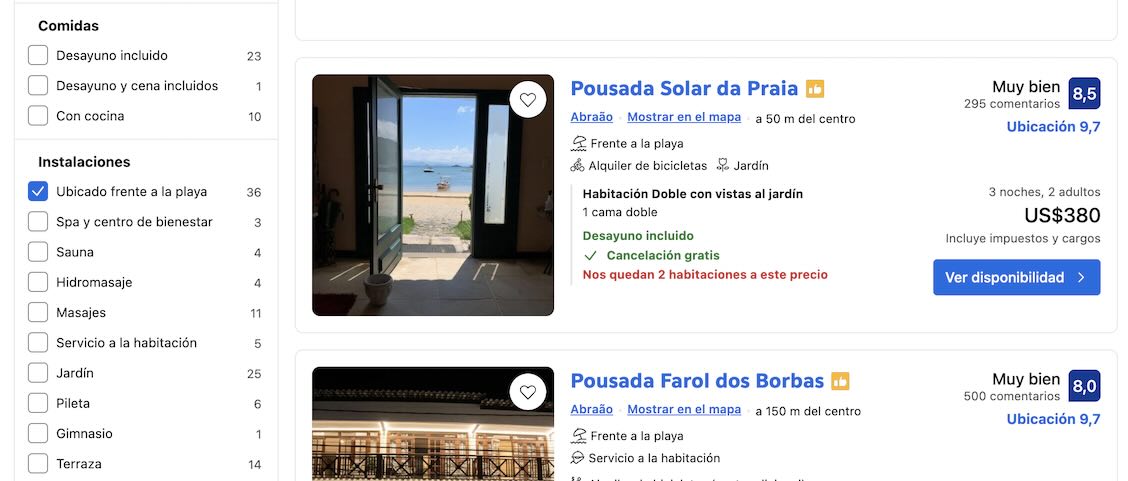
Task: Check Desayuno incluido filter
Action: click(x=38, y=55)
